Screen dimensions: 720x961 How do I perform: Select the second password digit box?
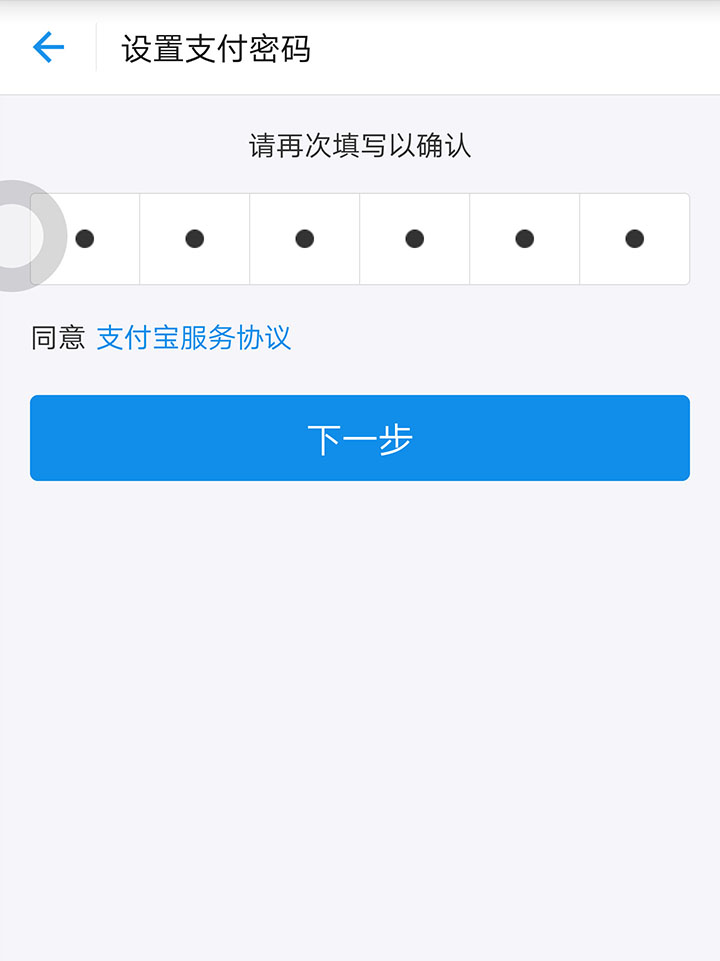193,238
